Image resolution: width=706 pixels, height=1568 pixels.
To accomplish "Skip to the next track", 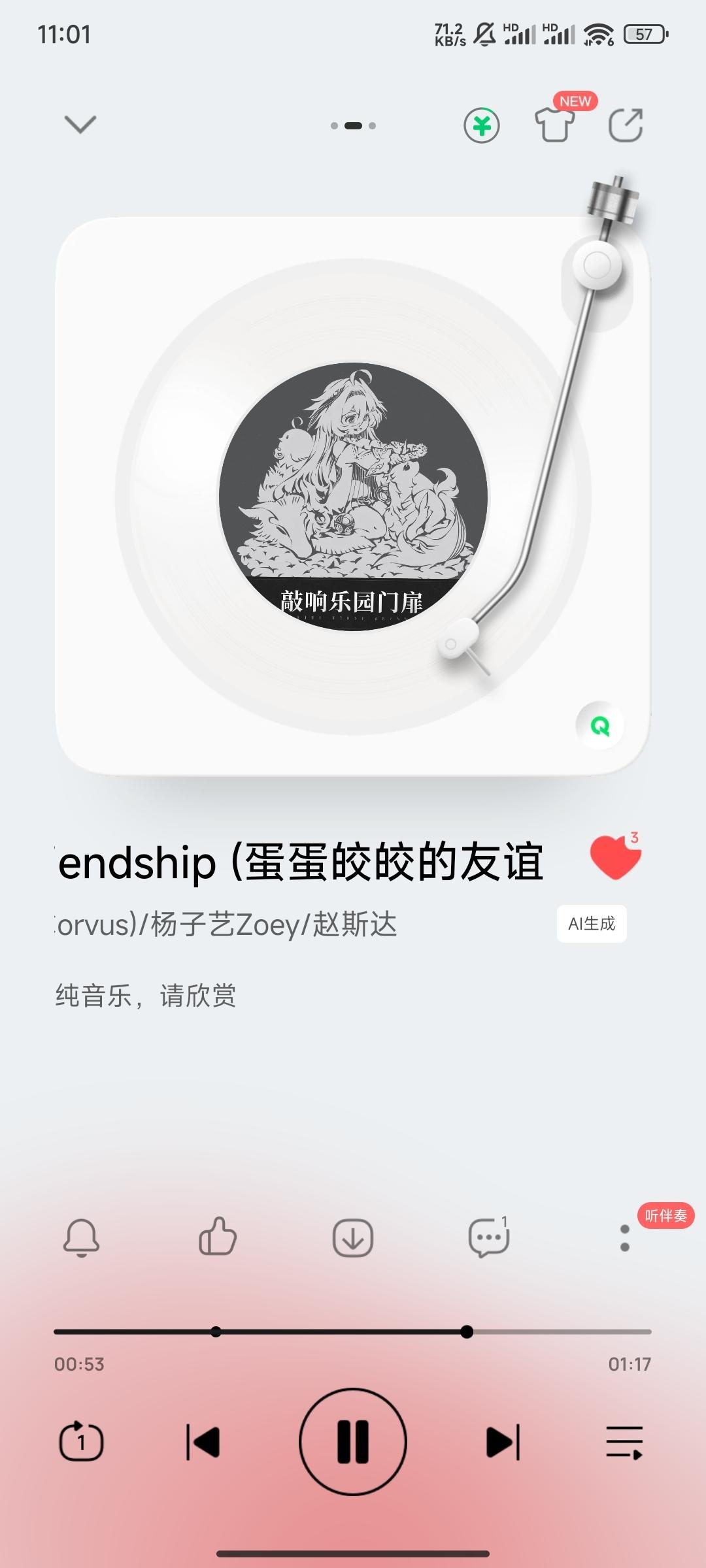I will [x=503, y=1442].
